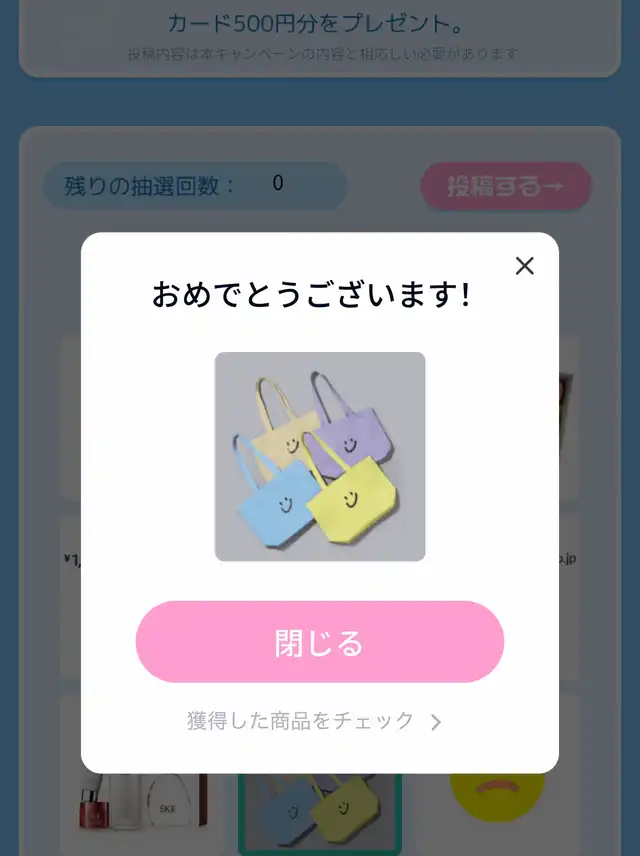Tap the pink 閉じる button

[319, 641]
